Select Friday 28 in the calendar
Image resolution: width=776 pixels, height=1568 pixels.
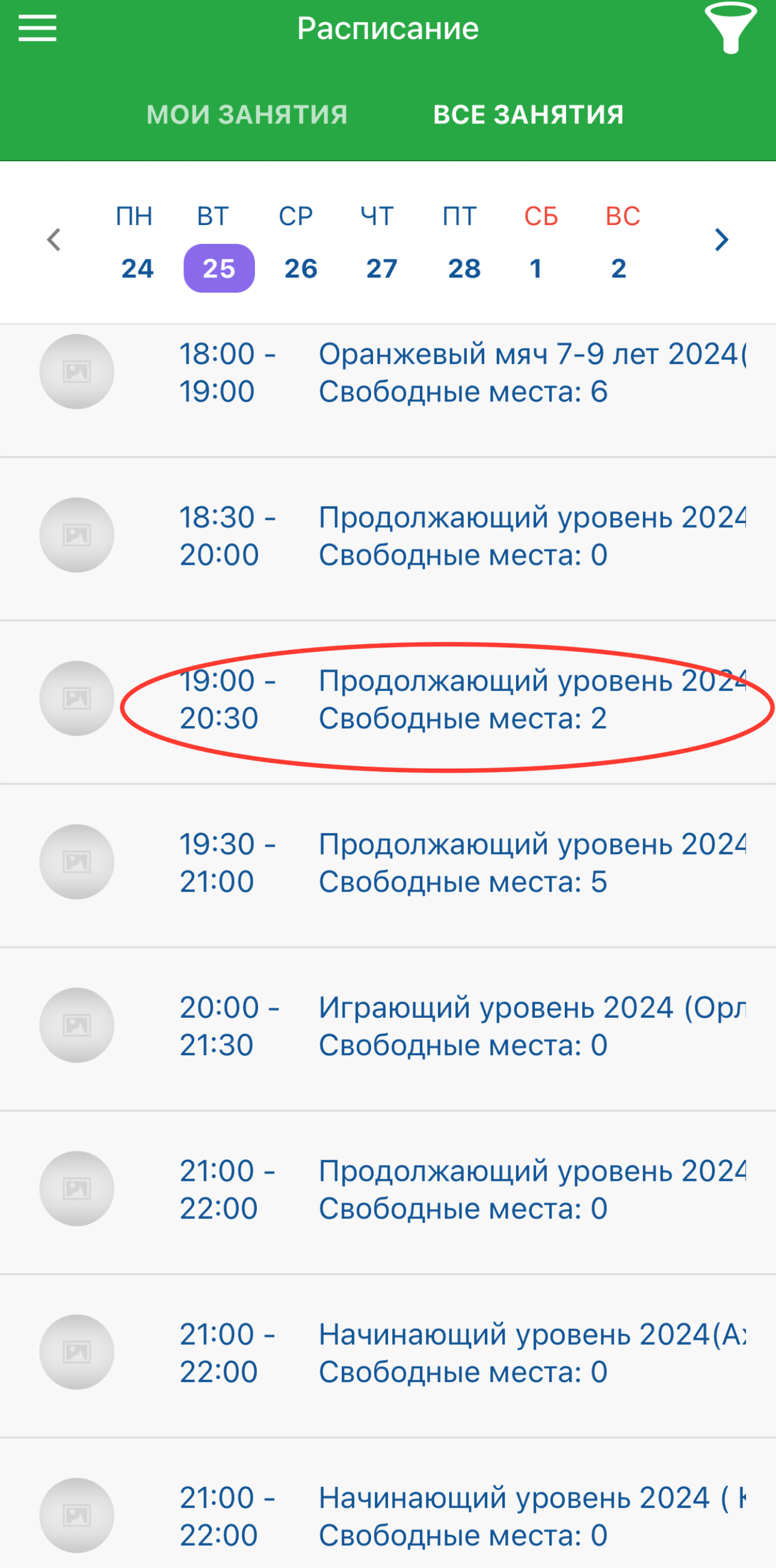464,268
